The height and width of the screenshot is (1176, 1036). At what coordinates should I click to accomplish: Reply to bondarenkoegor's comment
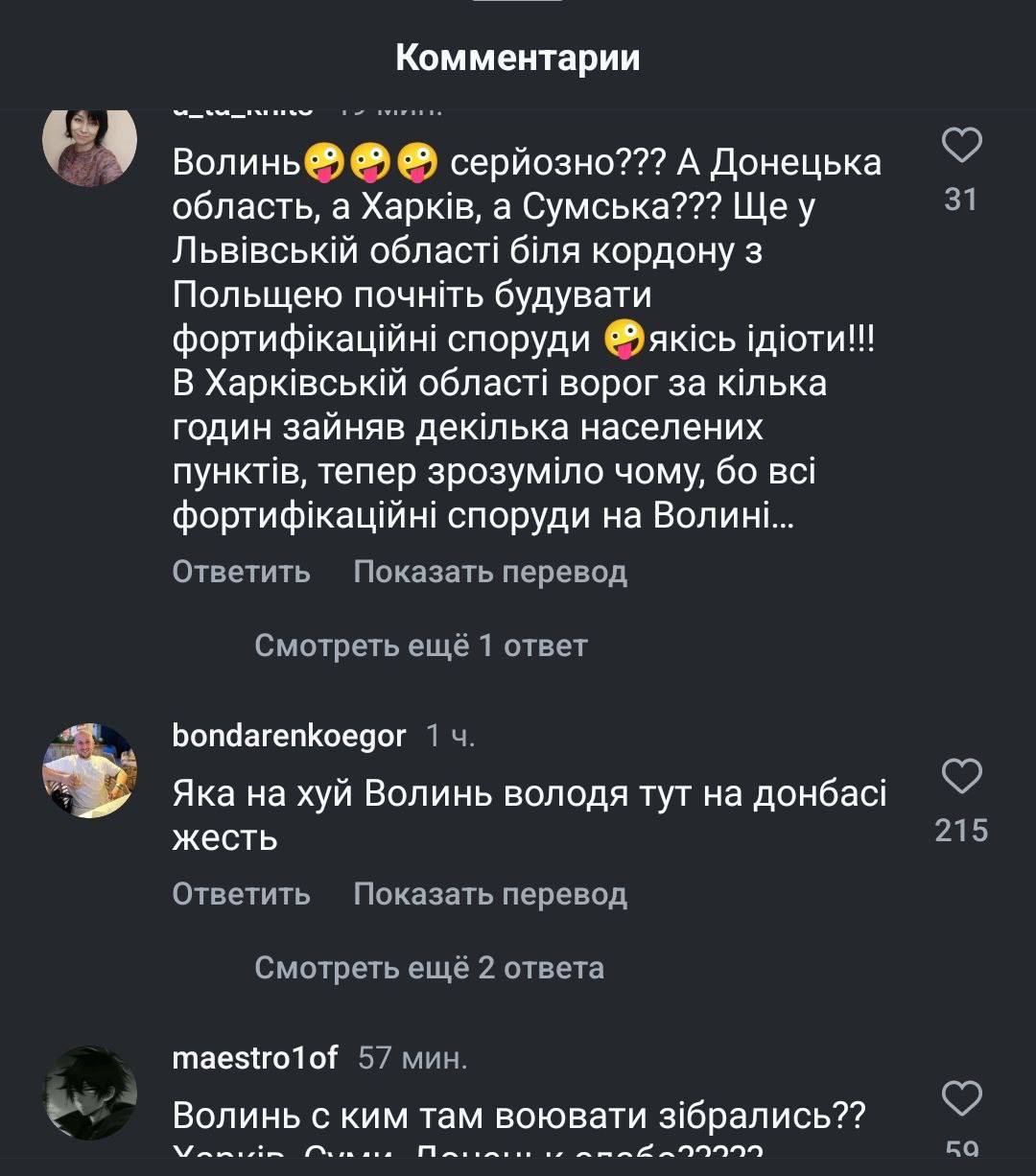pos(242,894)
